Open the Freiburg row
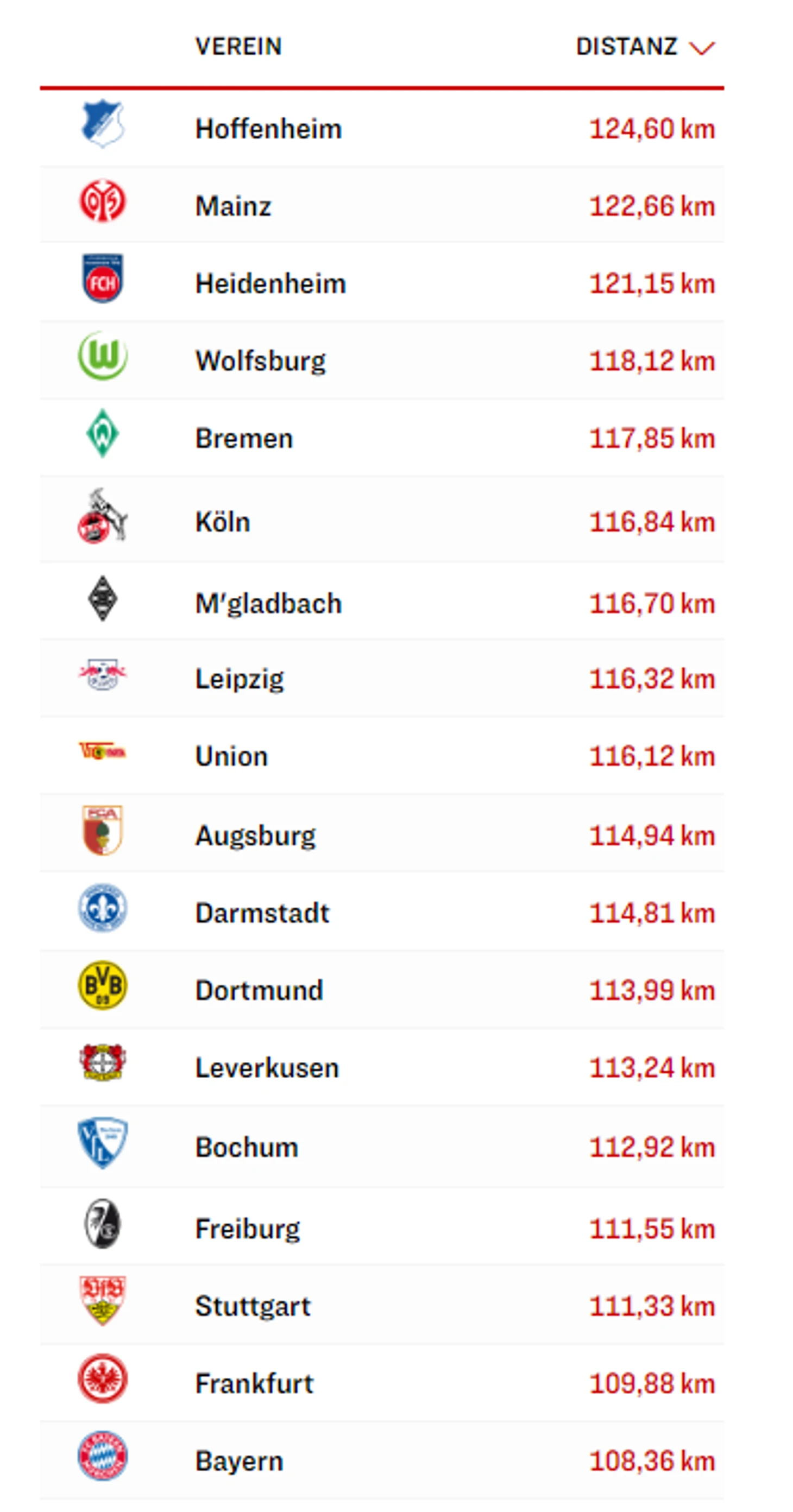The width and height of the screenshot is (793, 1512). point(247,1229)
